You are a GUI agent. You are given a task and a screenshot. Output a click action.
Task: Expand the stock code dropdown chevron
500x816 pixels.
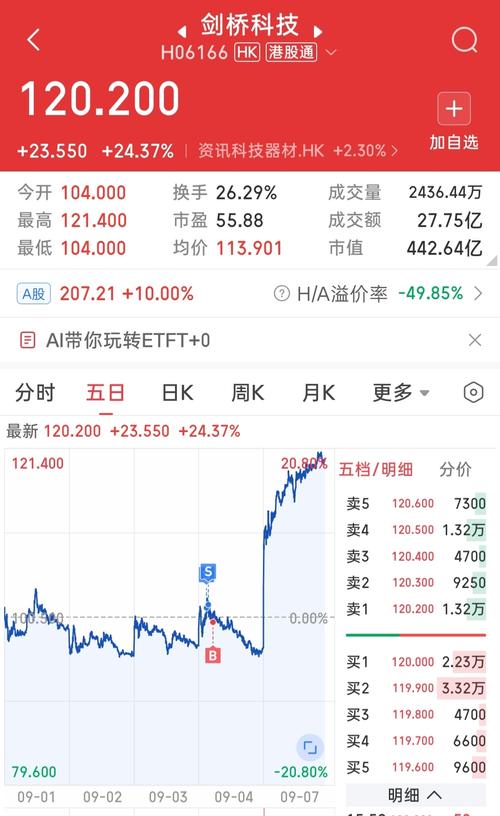click(331, 53)
